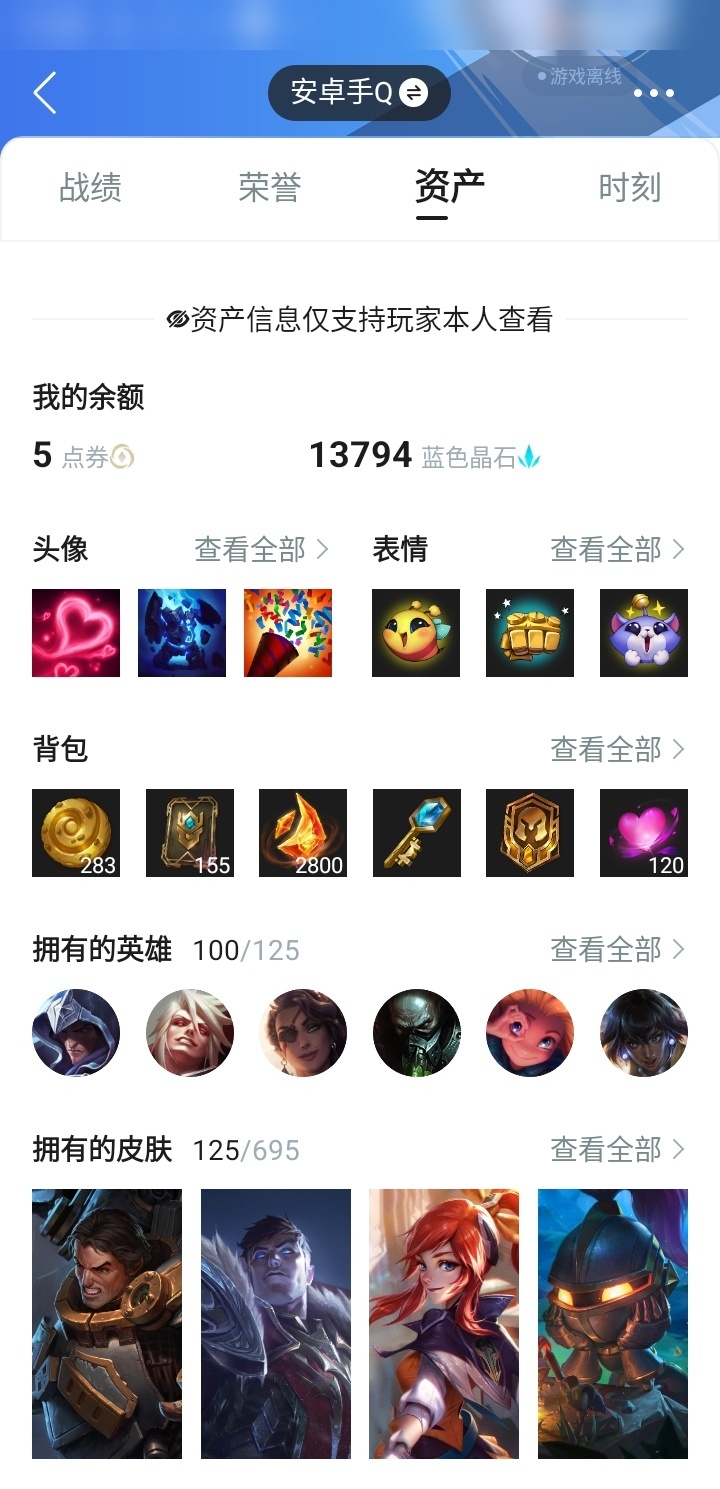
Task: Open the pink heart item showing 120
Action: [x=644, y=833]
